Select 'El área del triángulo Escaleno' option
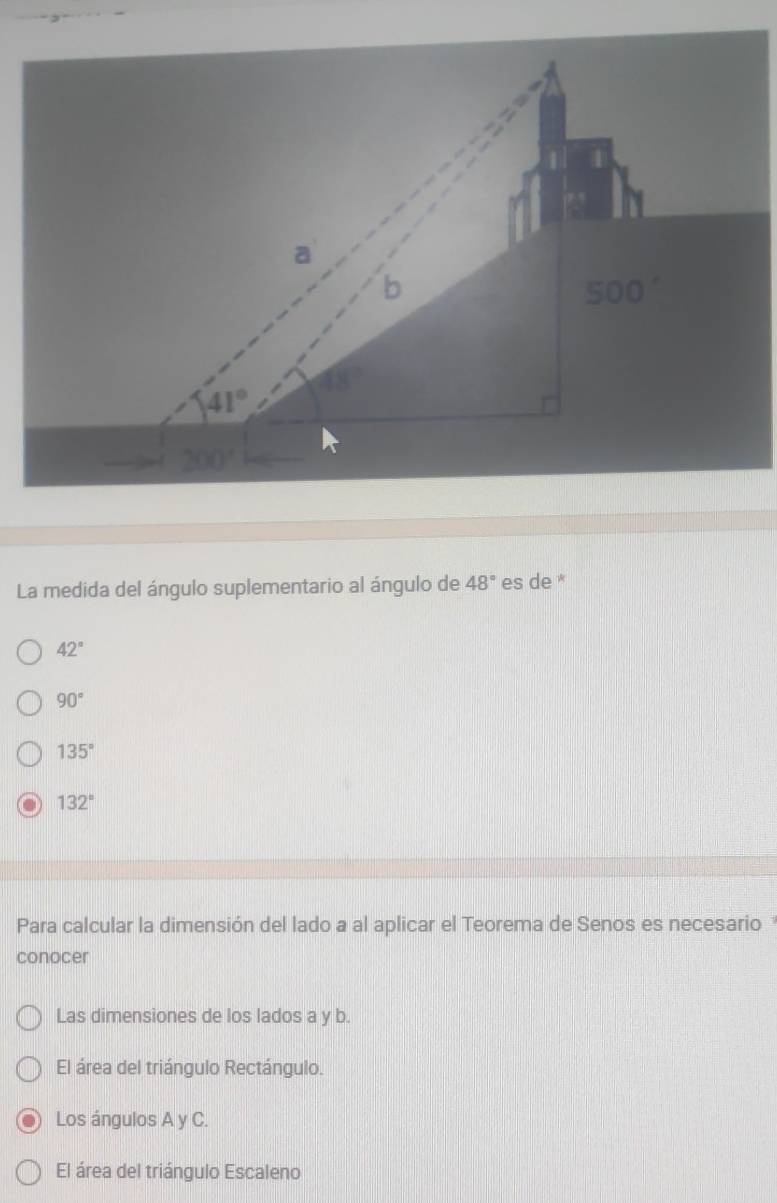777x1203 pixels. pyautogui.click(x=32, y=1170)
